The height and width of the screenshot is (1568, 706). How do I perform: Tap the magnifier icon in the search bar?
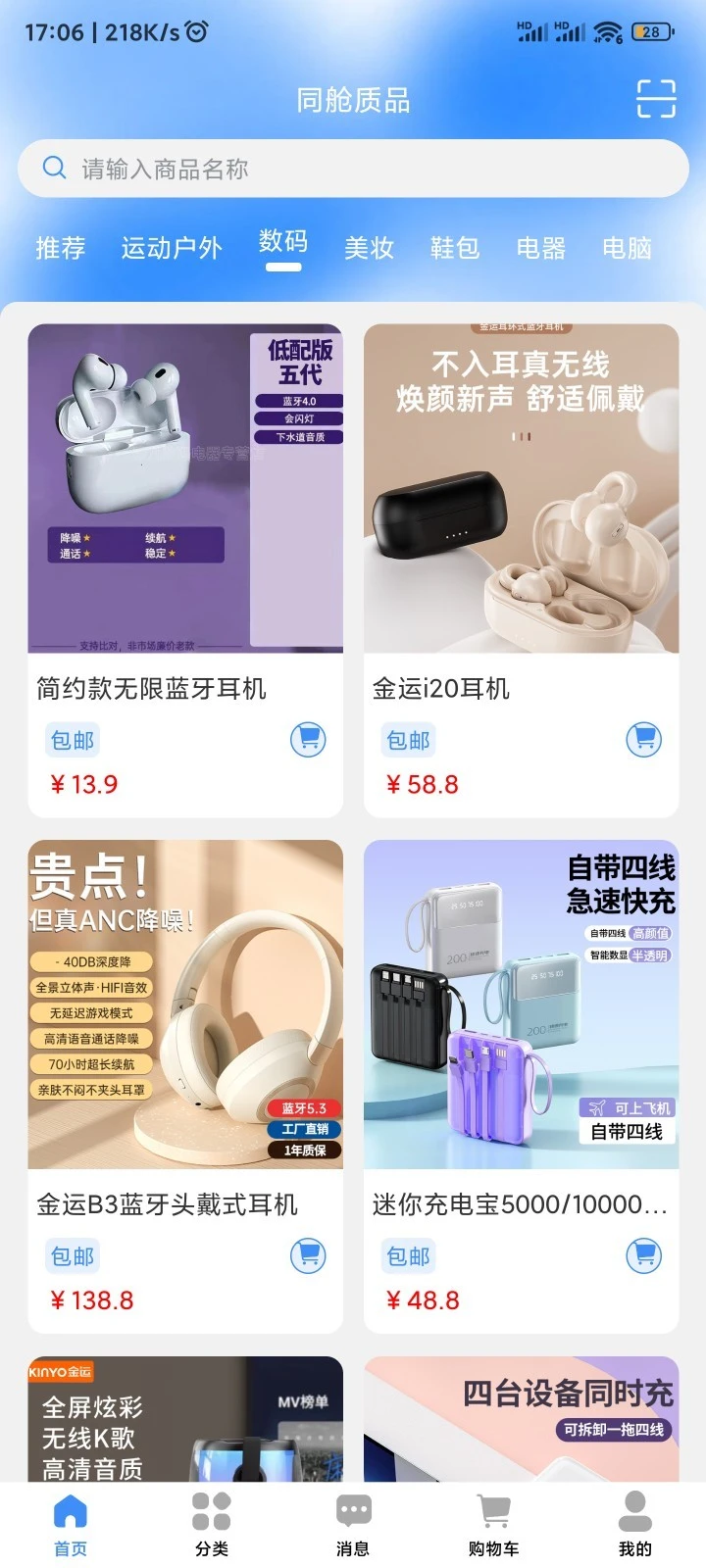(54, 168)
